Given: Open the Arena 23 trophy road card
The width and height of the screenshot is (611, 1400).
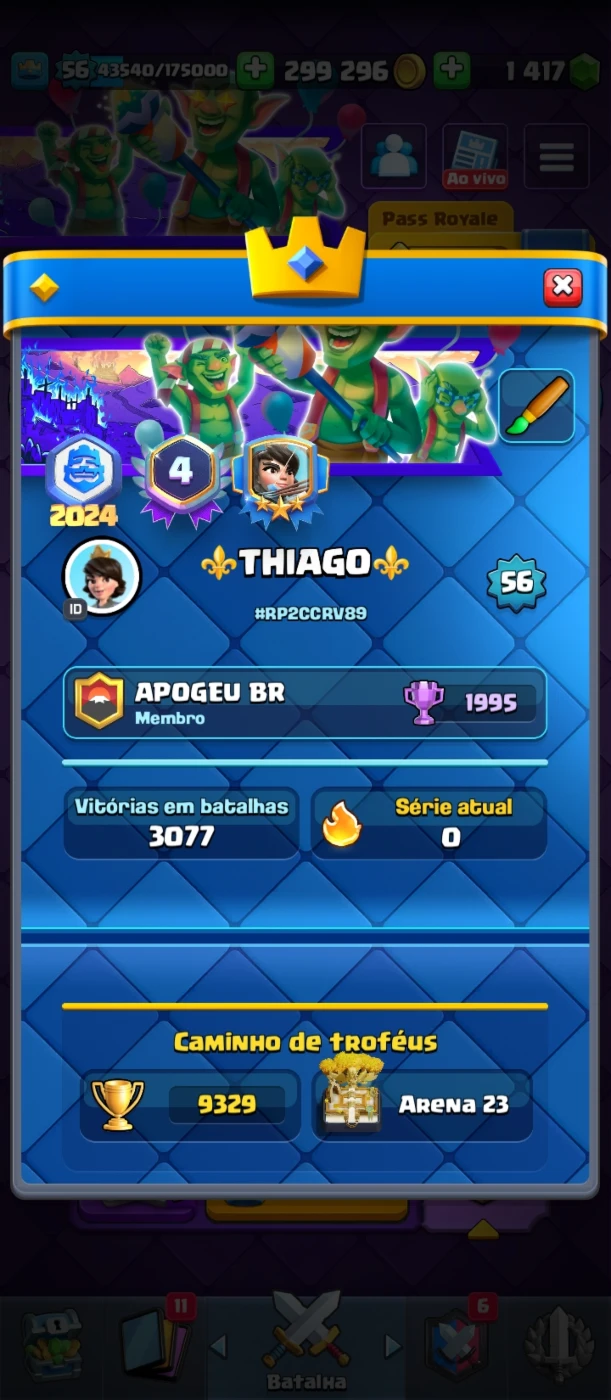Looking at the screenshot, I should [x=423, y=1104].
